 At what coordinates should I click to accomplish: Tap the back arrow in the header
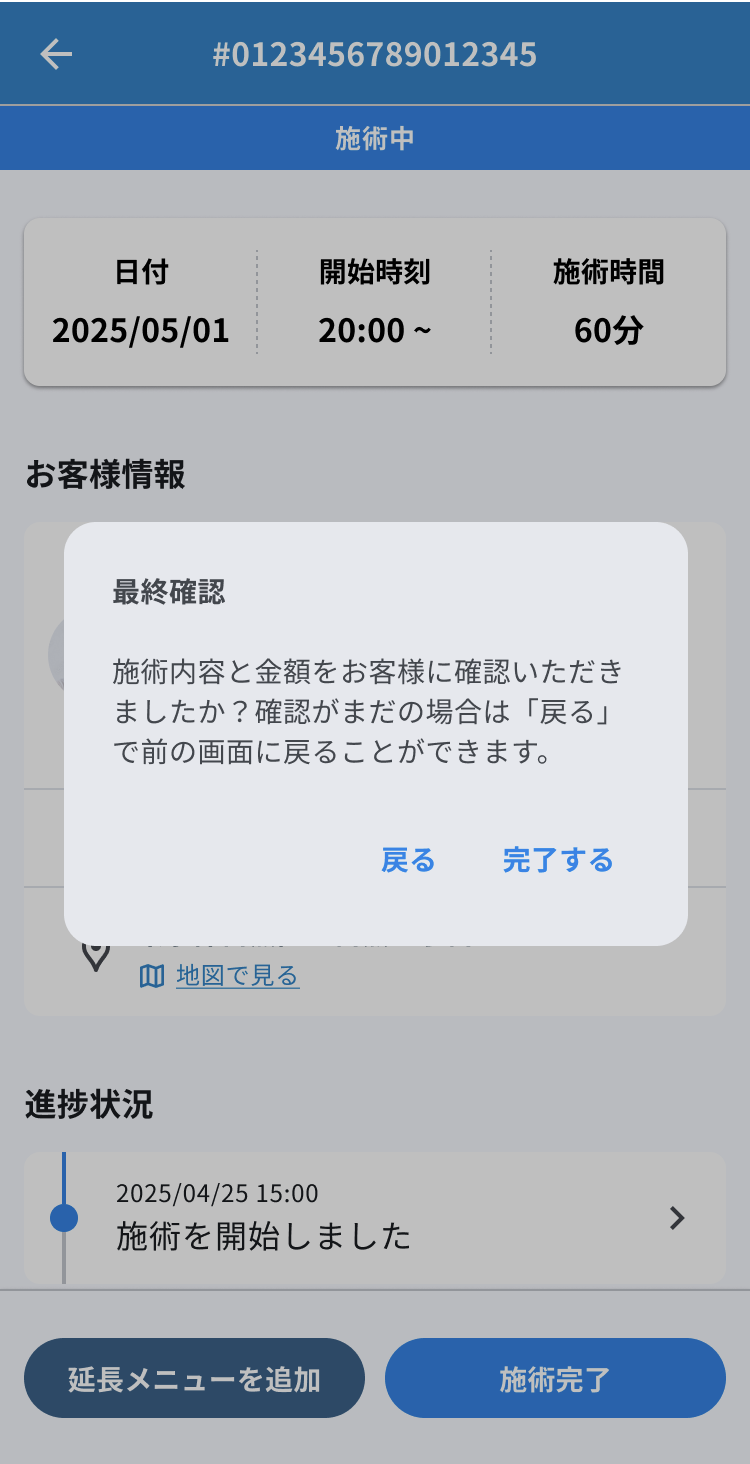click(x=55, y=53)
